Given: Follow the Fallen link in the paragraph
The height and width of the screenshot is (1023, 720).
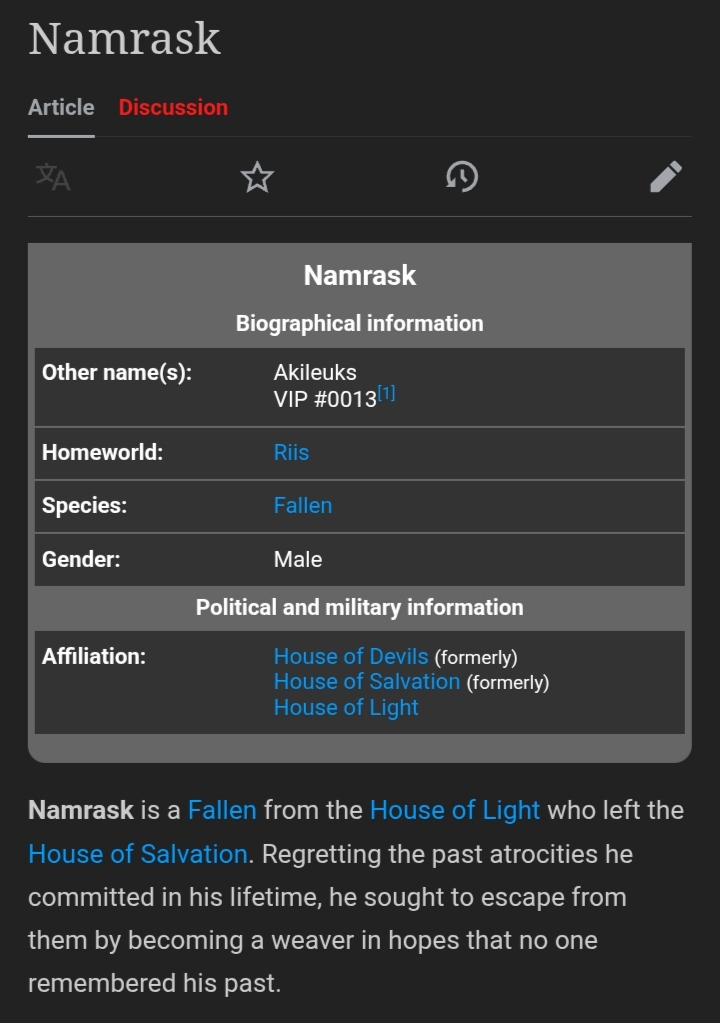Looking at the screenshot, I should pos(222,809).
